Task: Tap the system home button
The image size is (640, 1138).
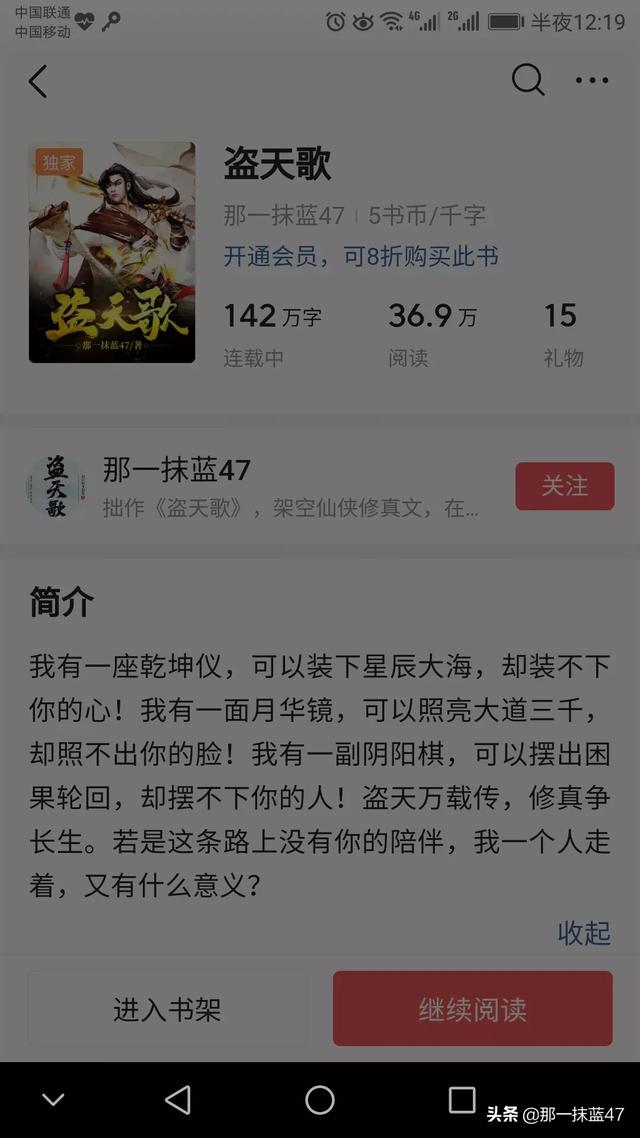Action: (320, 1100)
